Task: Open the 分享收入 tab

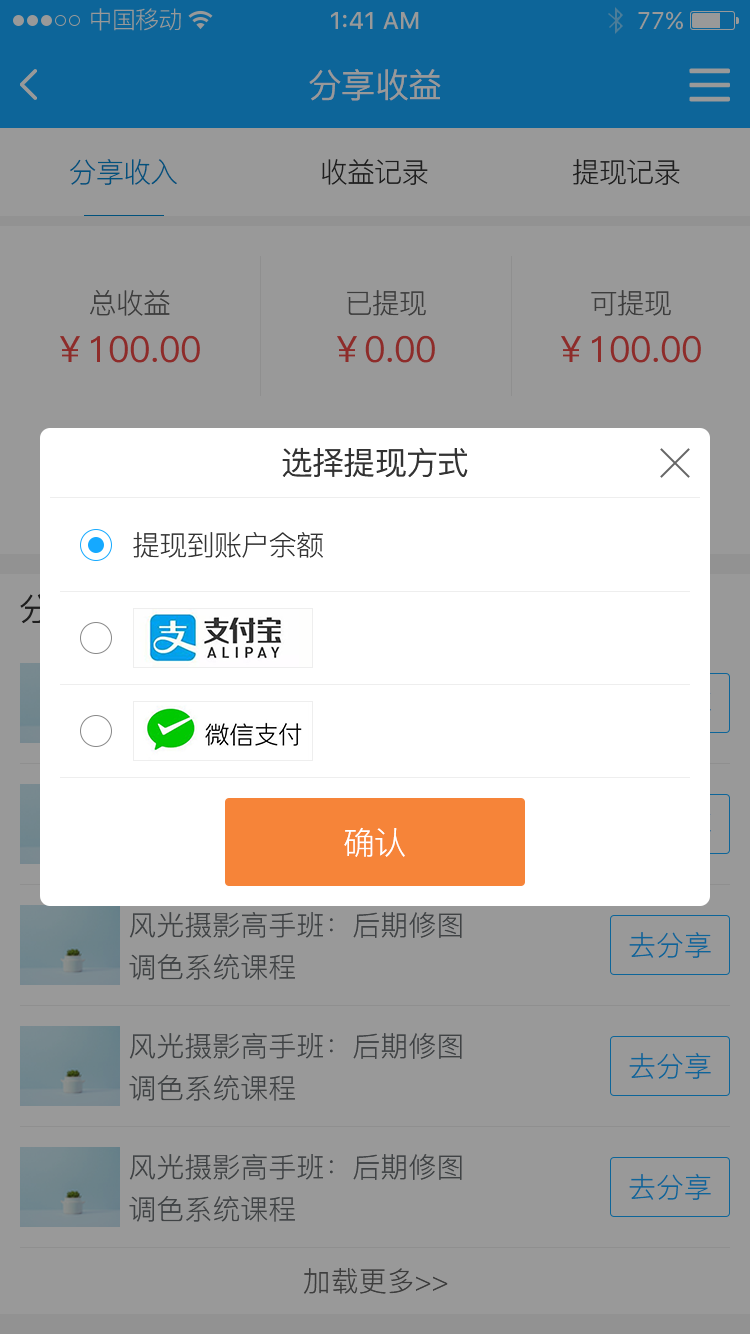Action: tap(123, 172)
